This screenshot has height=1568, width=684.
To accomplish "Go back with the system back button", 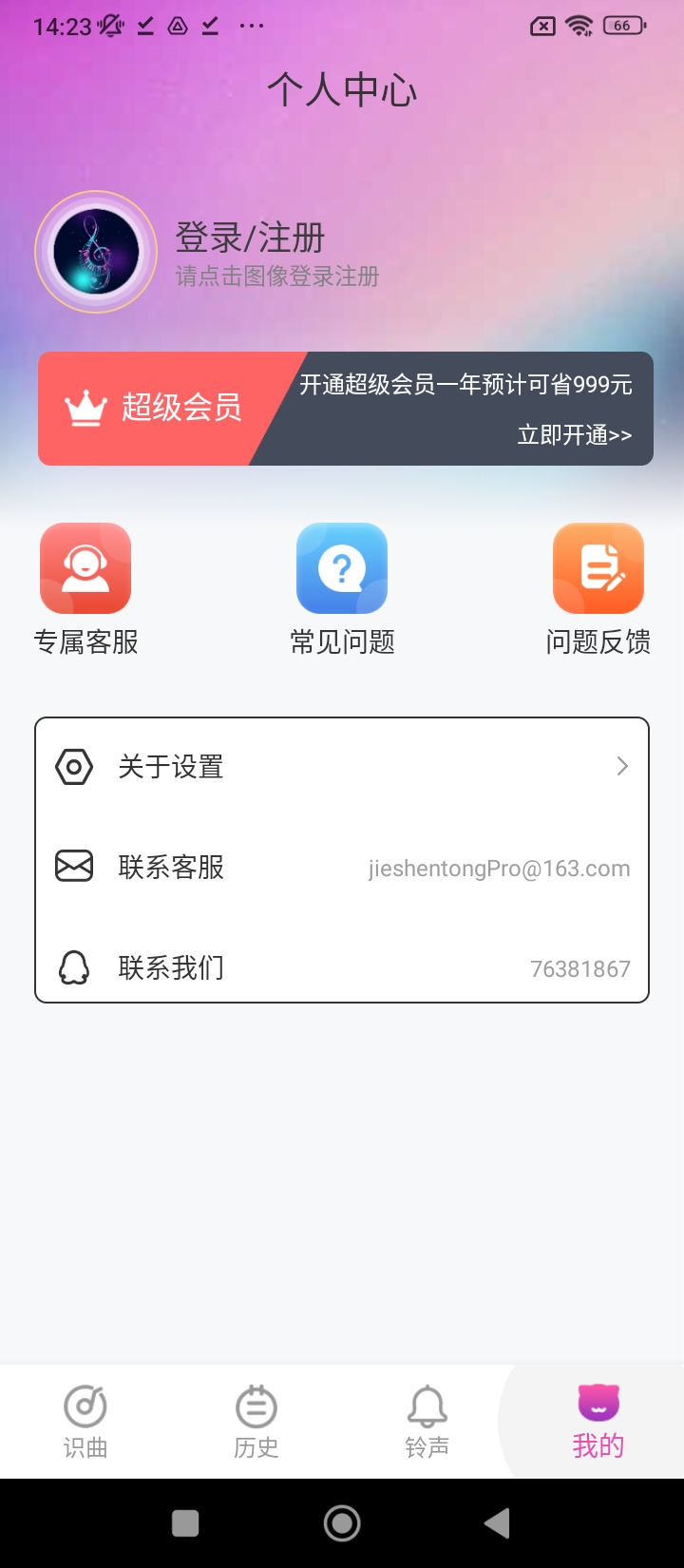I will point(497,1523).
